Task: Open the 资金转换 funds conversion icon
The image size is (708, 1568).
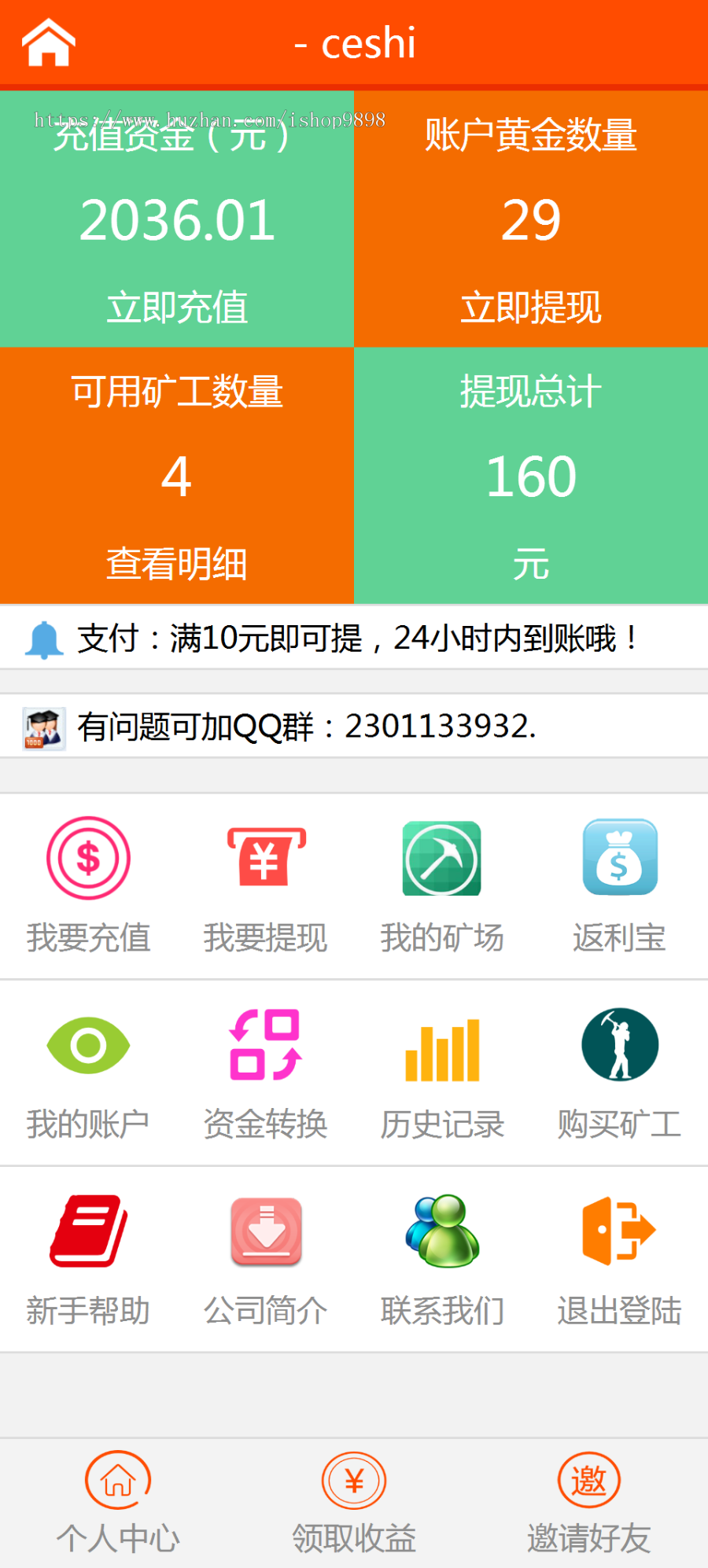Action: coord(265,1046)
